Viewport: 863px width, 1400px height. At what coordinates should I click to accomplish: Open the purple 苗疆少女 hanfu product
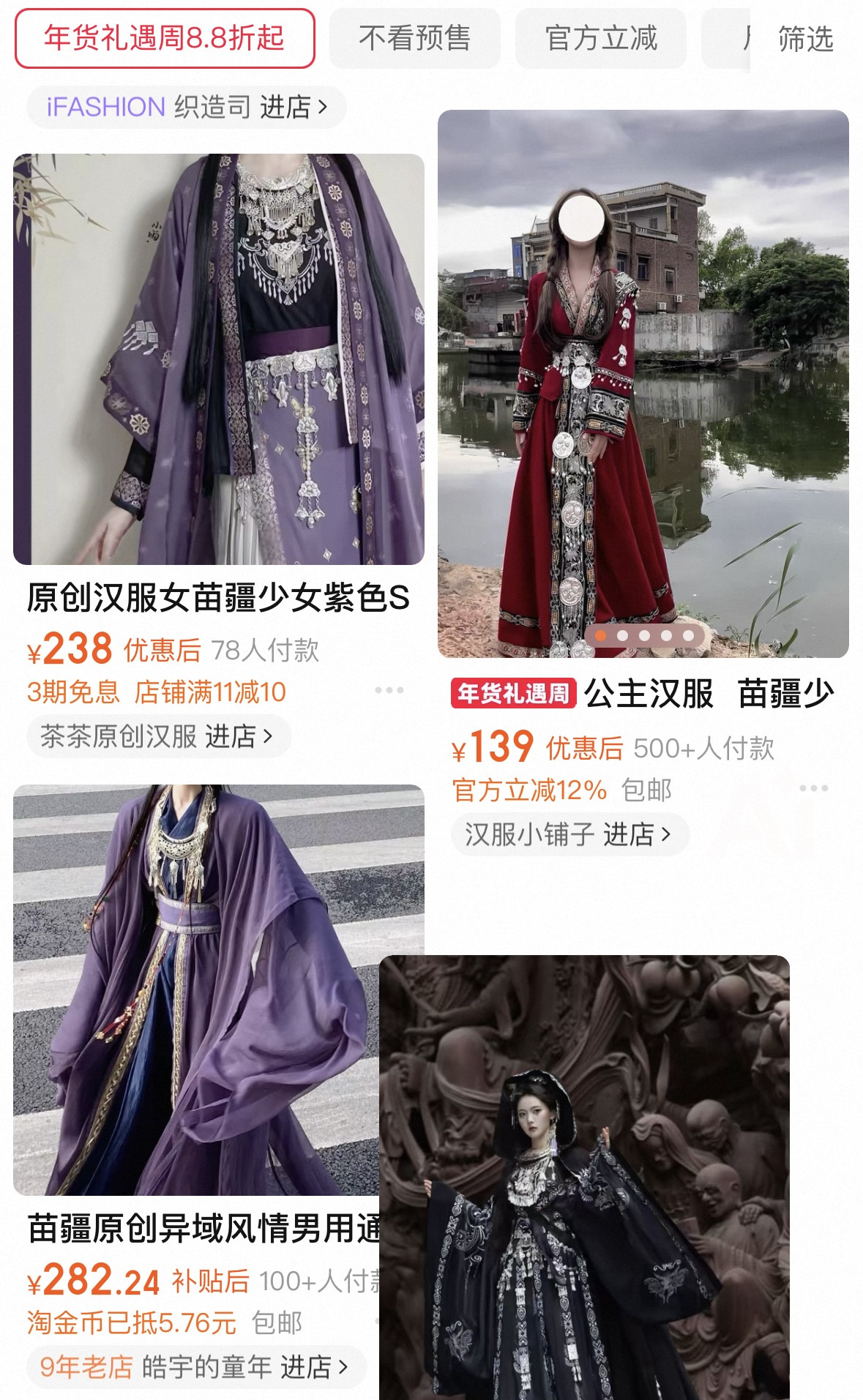[x=218, y=359]
